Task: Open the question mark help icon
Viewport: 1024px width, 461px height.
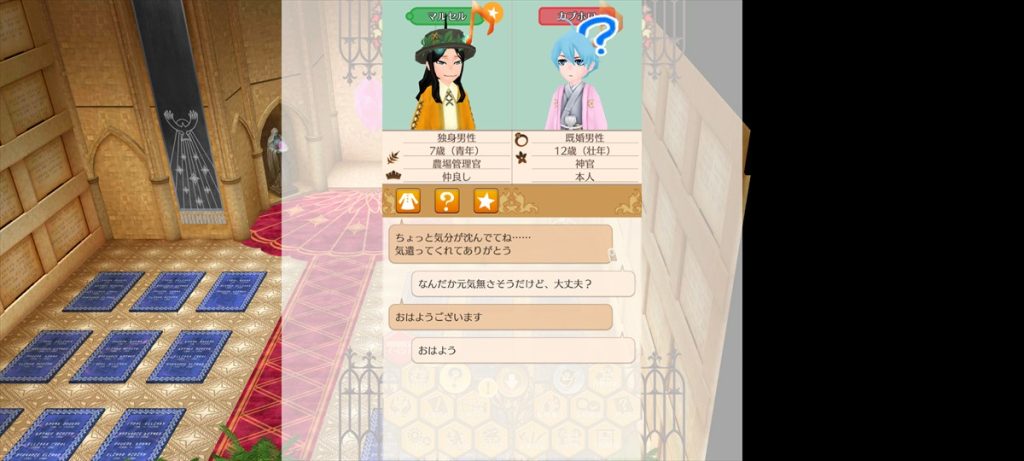Action: coord(447,201)
